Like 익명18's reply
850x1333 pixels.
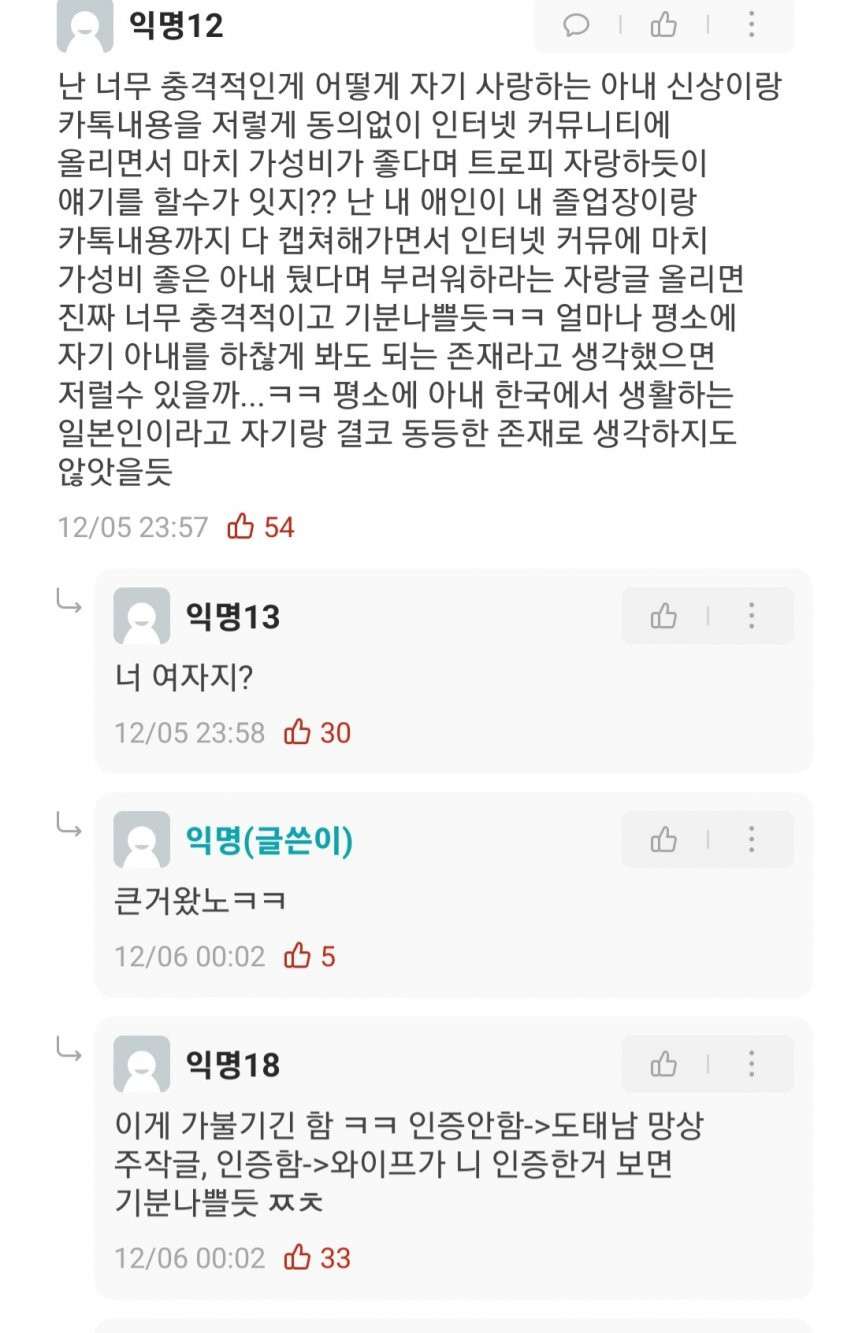663,1064
